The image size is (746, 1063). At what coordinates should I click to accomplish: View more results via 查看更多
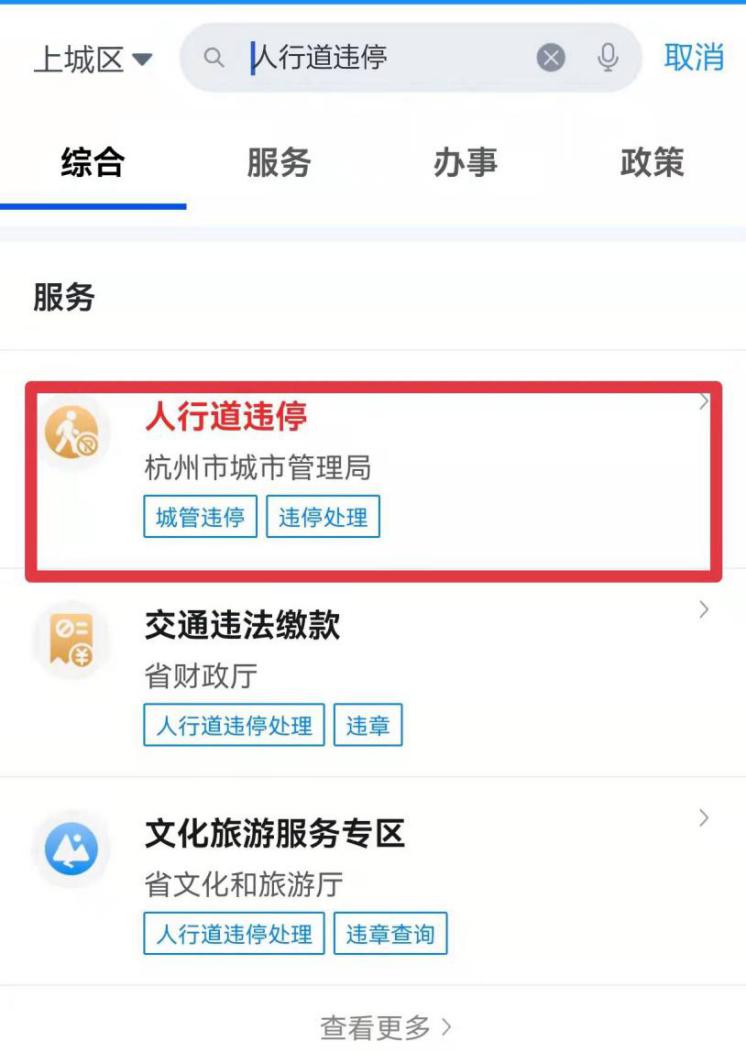[x=385, y=1027]
